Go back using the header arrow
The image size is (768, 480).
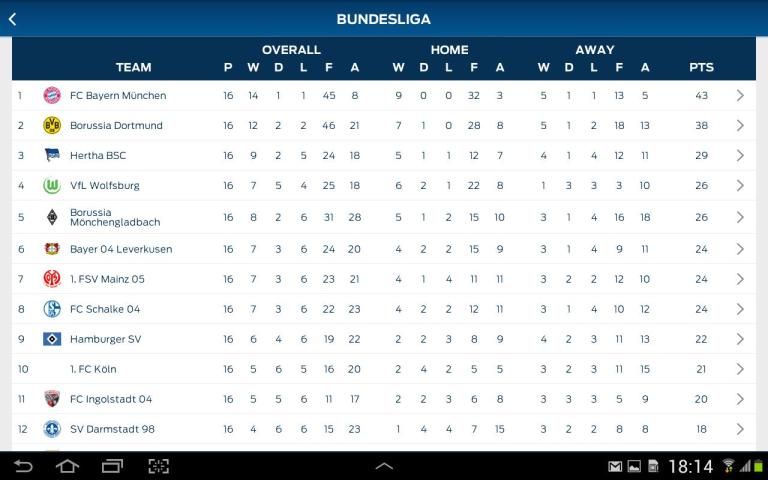click(13, 19)
